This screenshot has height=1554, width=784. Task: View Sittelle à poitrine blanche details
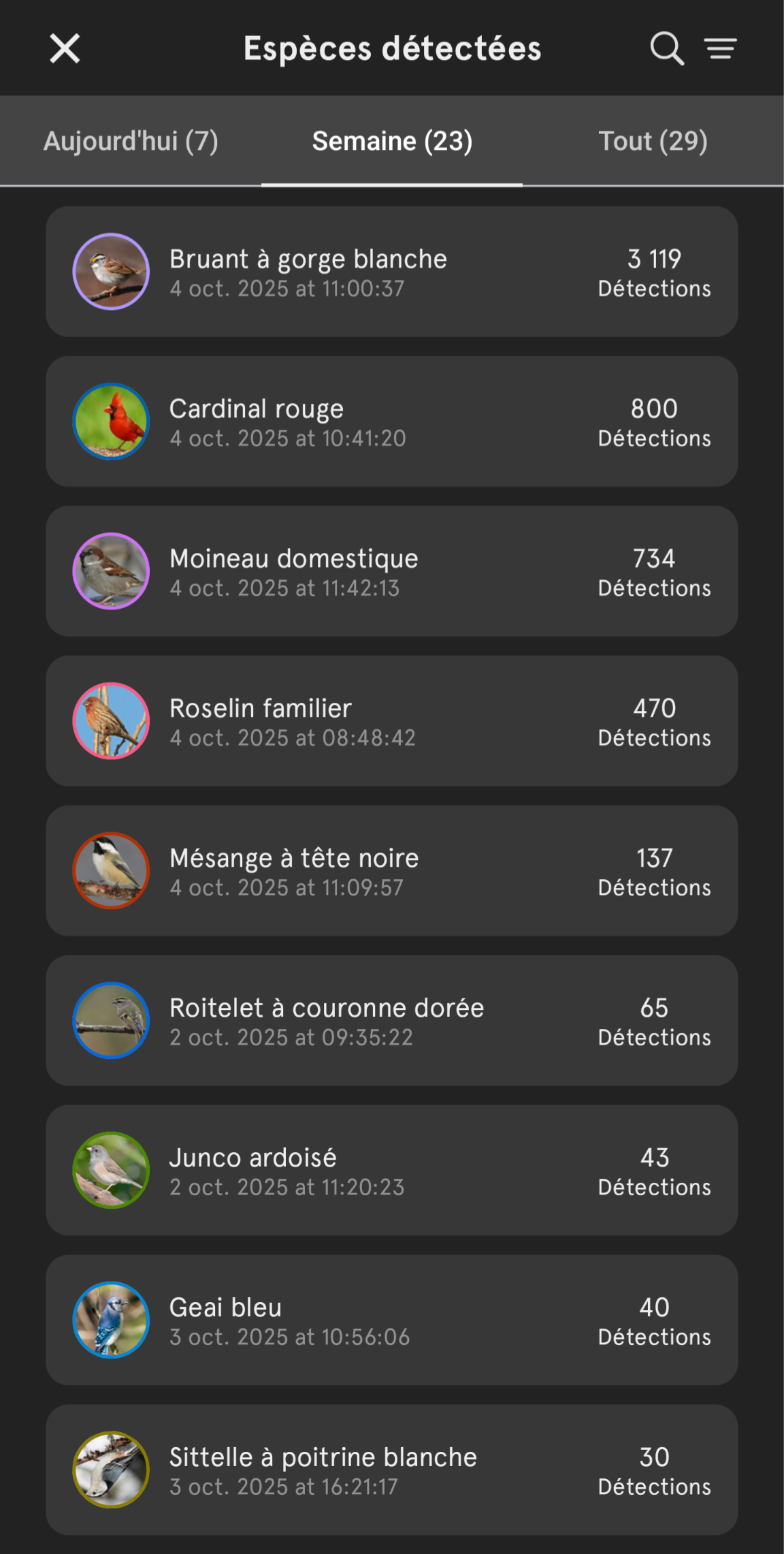(391, 1470)
